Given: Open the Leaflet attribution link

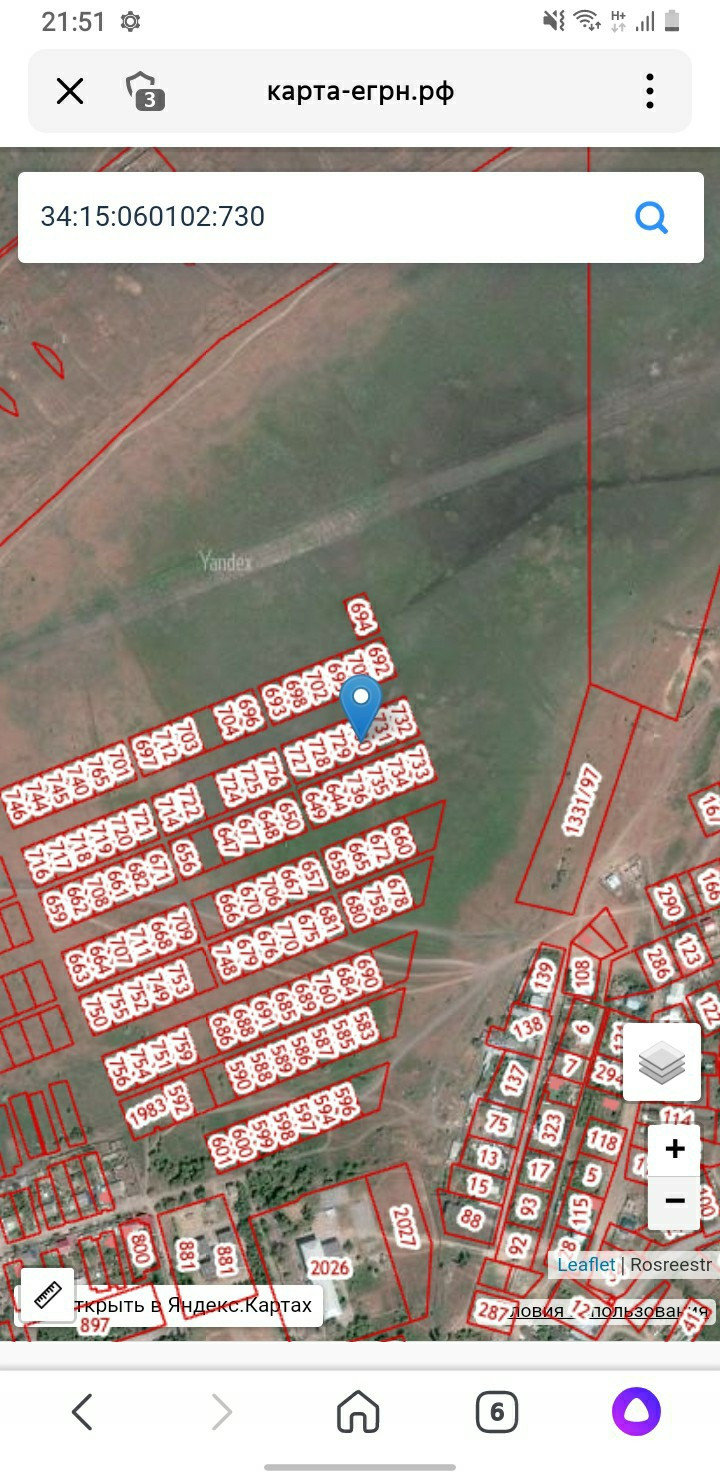Looking at the screenshot, I should (586, 1265).
